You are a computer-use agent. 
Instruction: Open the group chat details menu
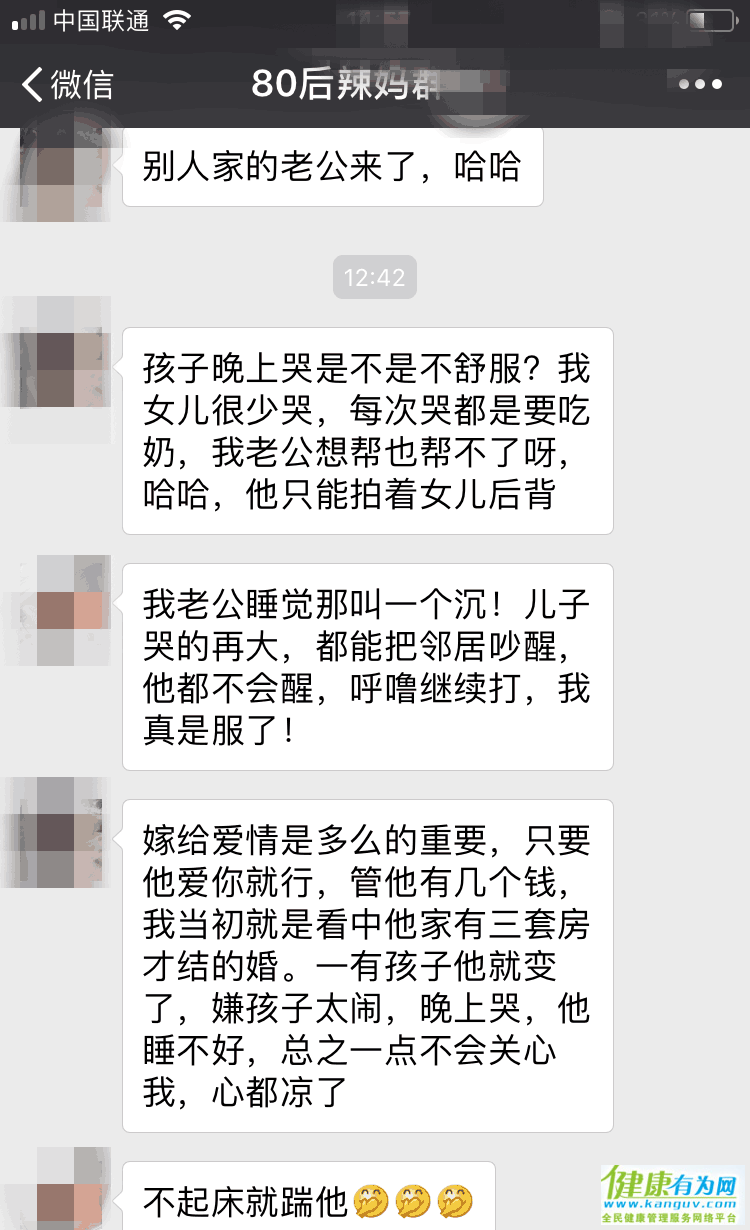point(700,85)
